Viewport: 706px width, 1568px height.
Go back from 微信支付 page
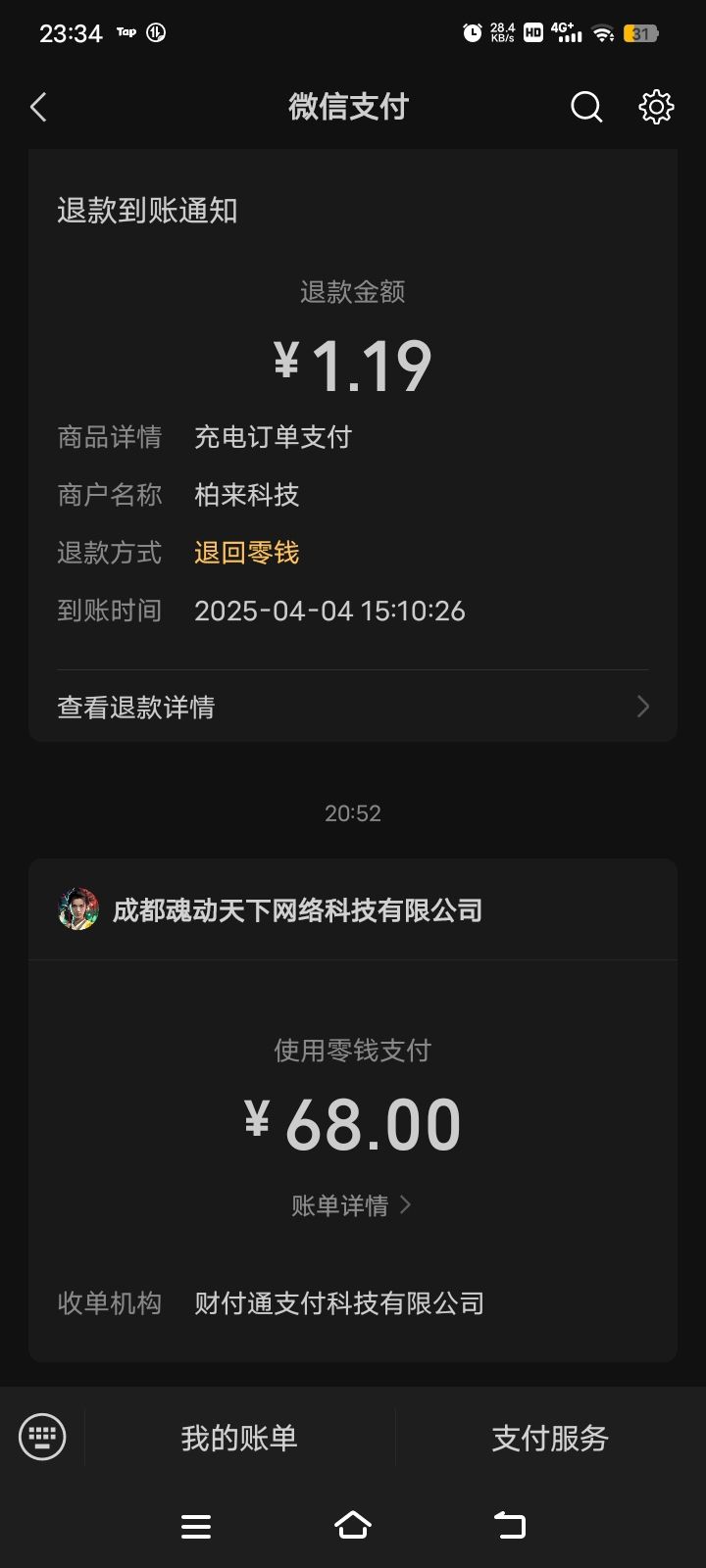pyautogui.click(x=39, y=107)
